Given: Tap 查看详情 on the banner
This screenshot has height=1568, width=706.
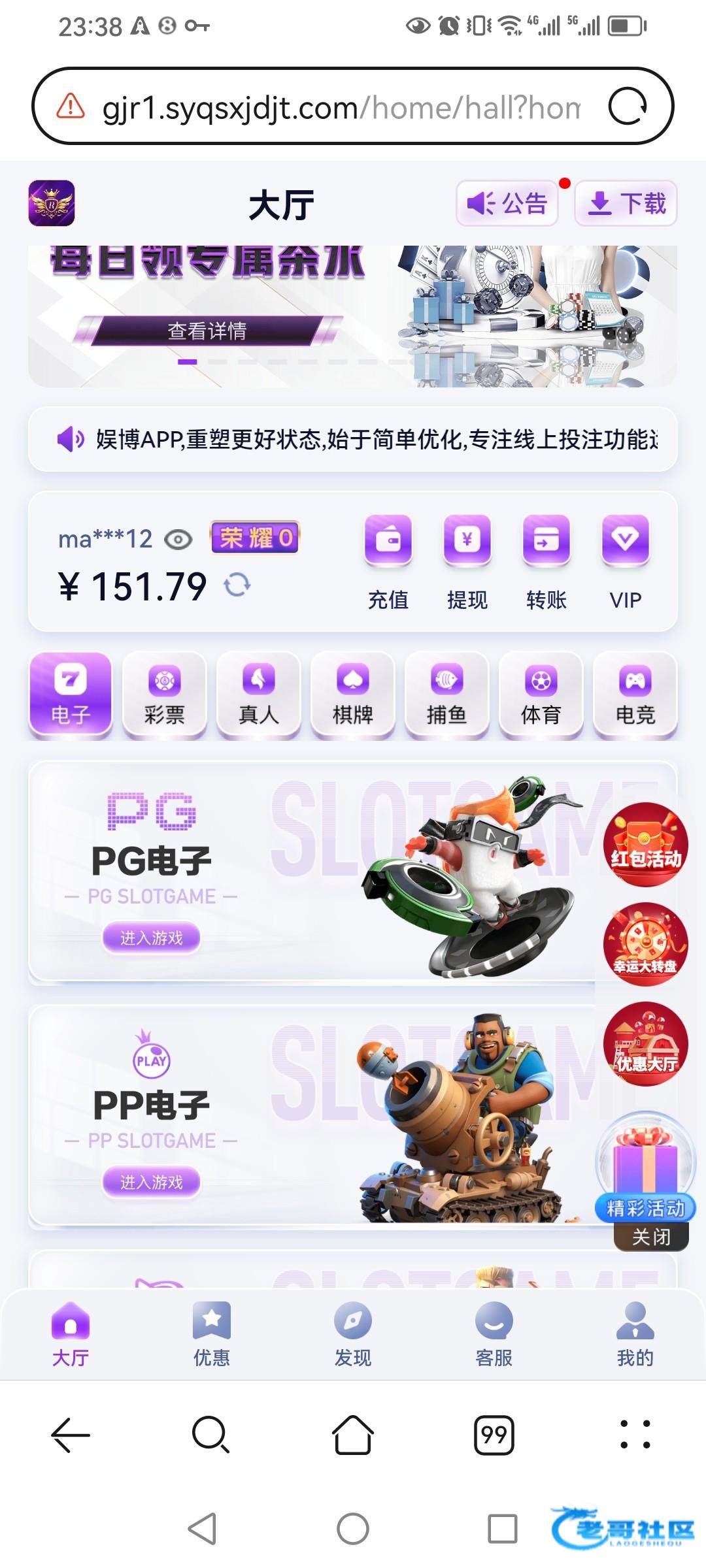Looking at the screenshot, I should (x=207, y=331).
